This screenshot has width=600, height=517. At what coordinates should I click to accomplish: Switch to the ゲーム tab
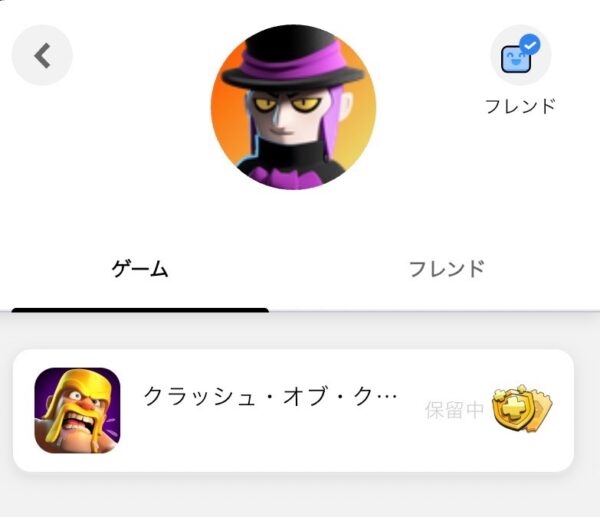click(139, 269)
